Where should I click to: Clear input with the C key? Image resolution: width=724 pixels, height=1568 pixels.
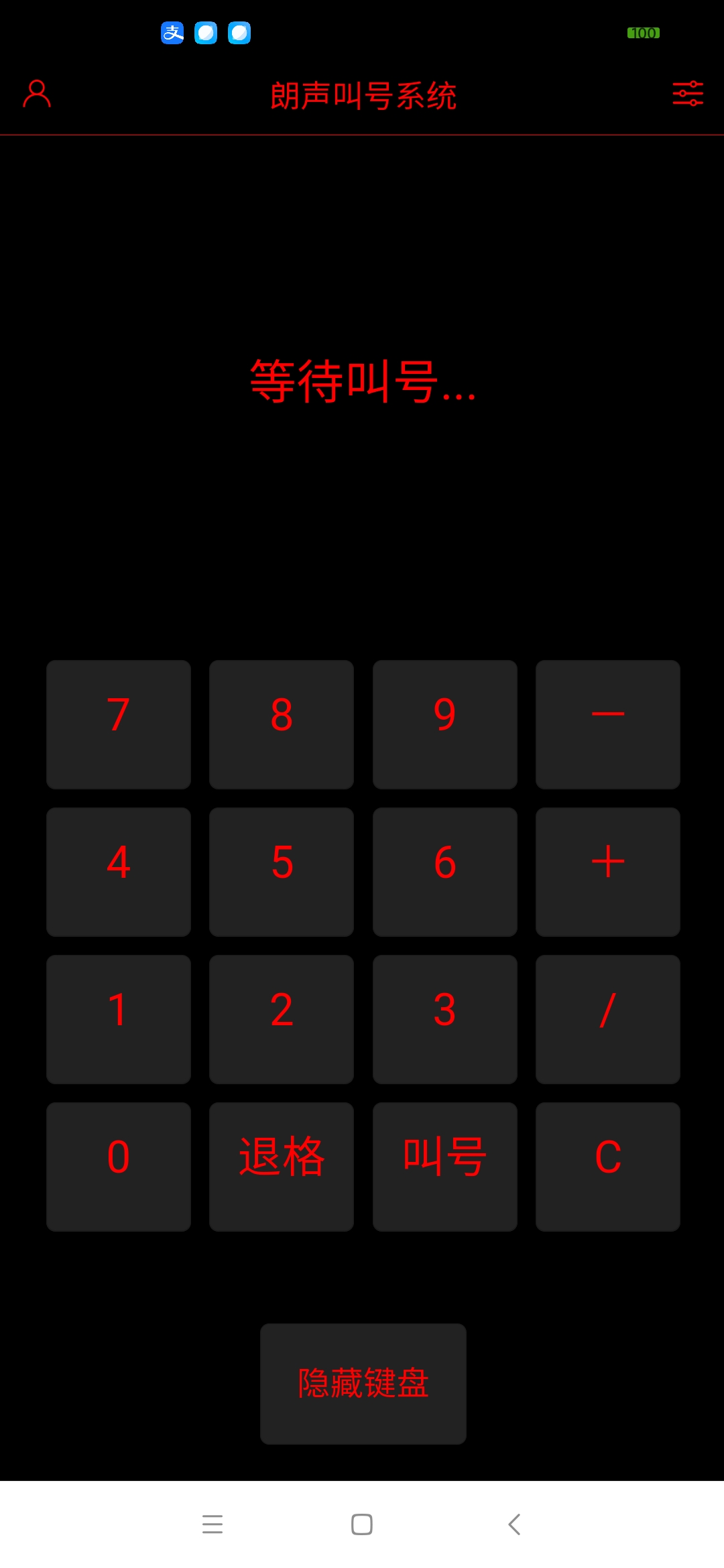(x=608, y=1167)
